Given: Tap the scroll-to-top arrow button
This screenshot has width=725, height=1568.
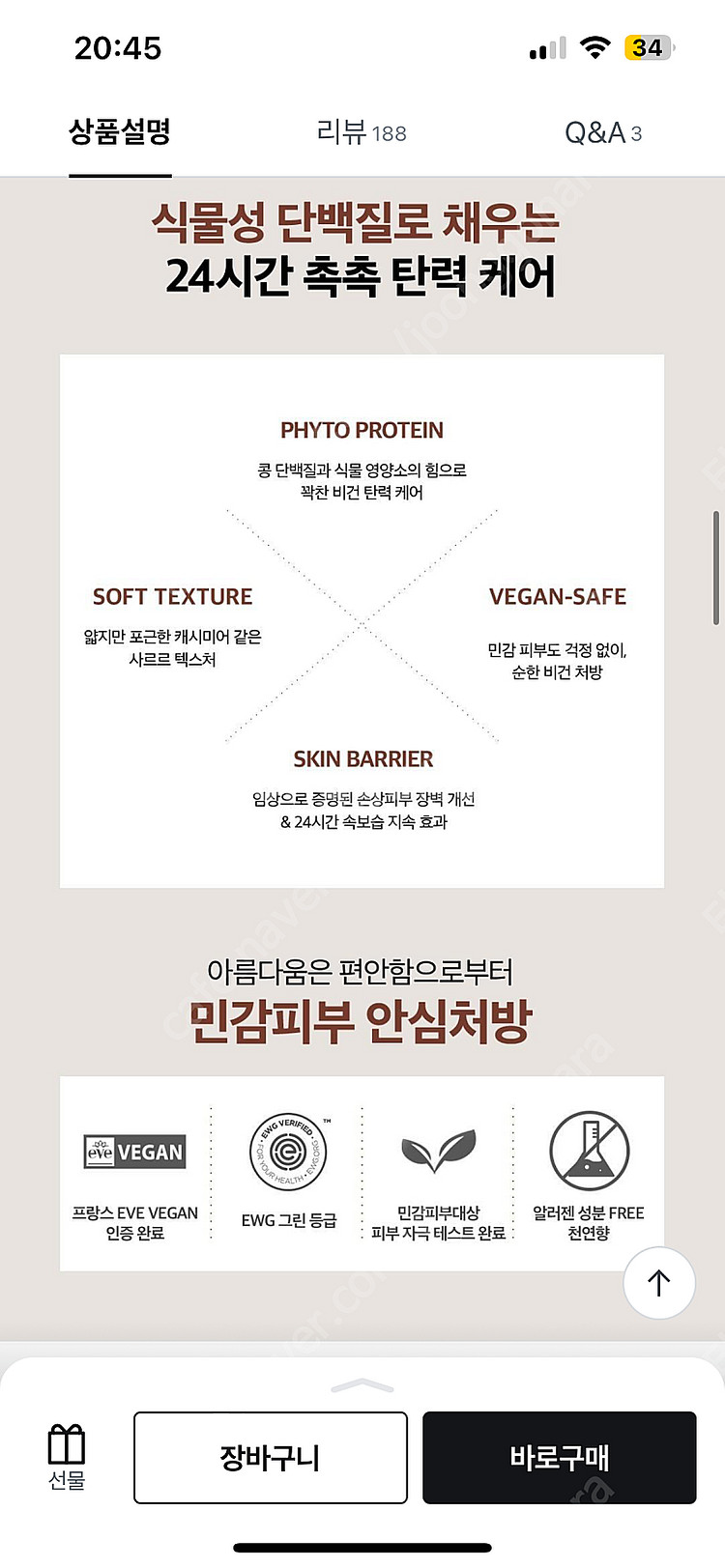Looking at the screenshot, I should click(659, 1283).
